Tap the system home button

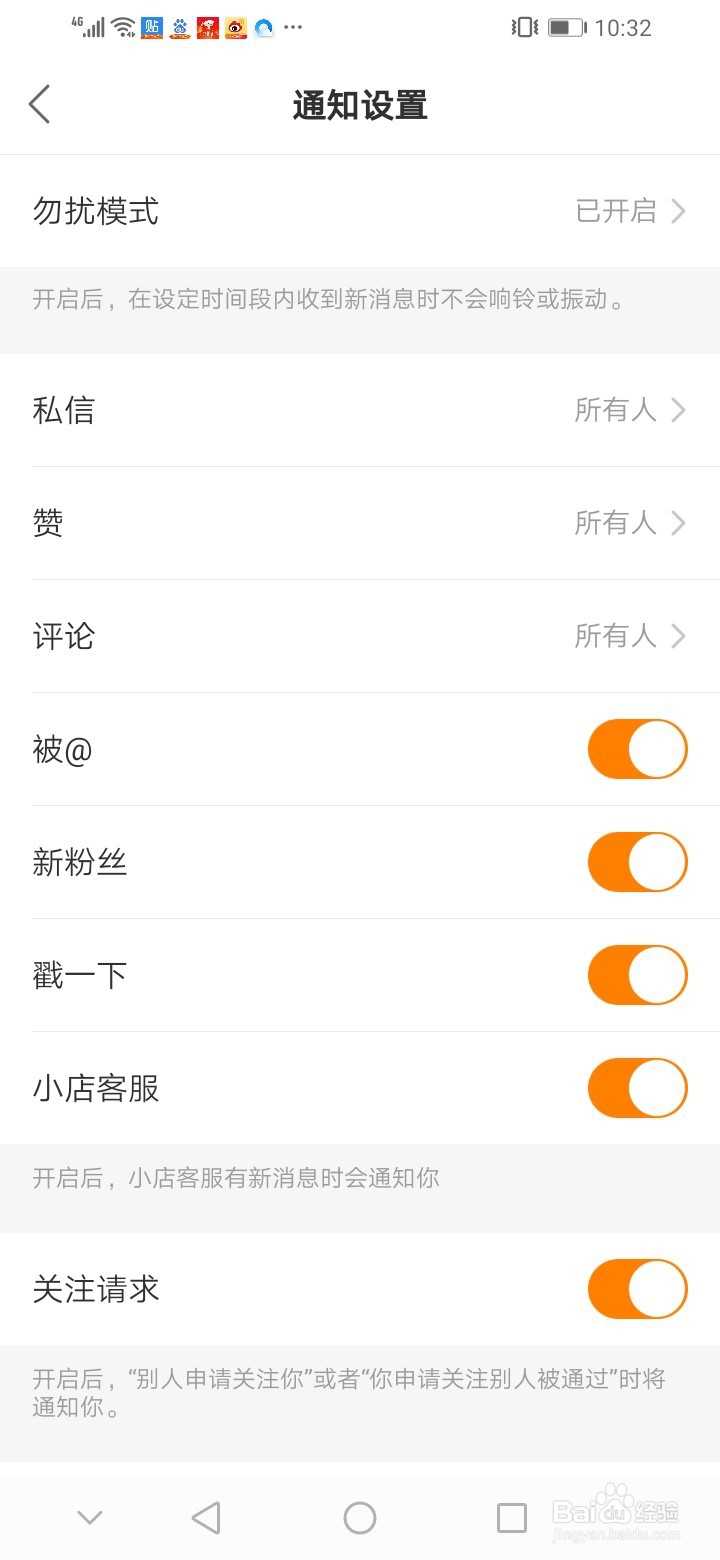360,1518
